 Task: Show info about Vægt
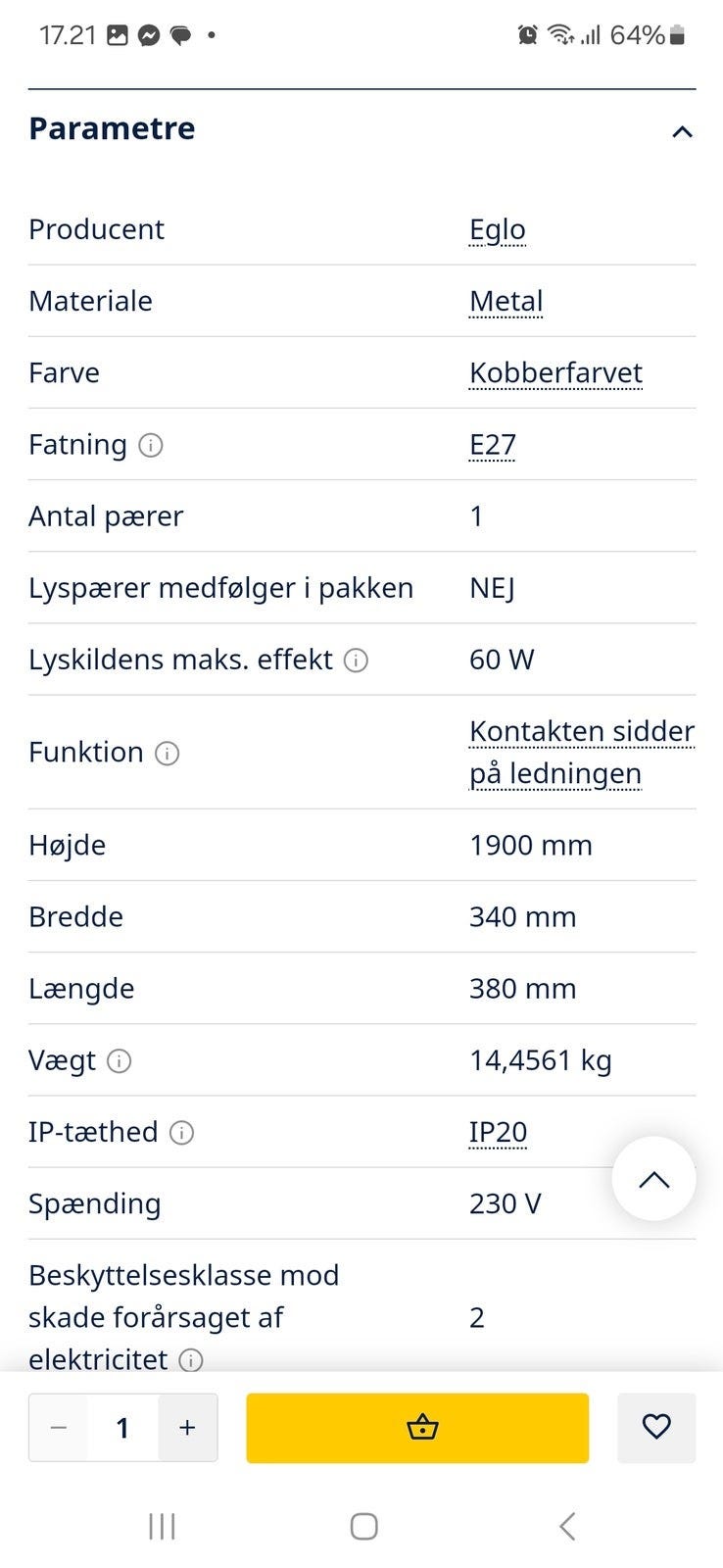[119, 1061]
